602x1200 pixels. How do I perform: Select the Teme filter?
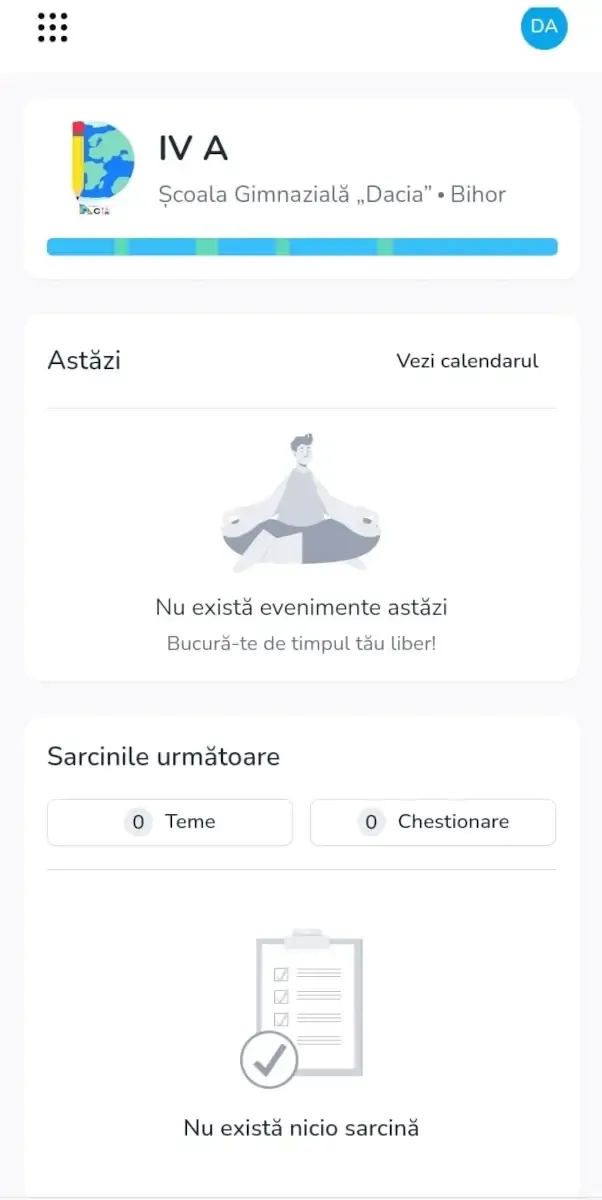pyautogui.click(x=170, y=822)
